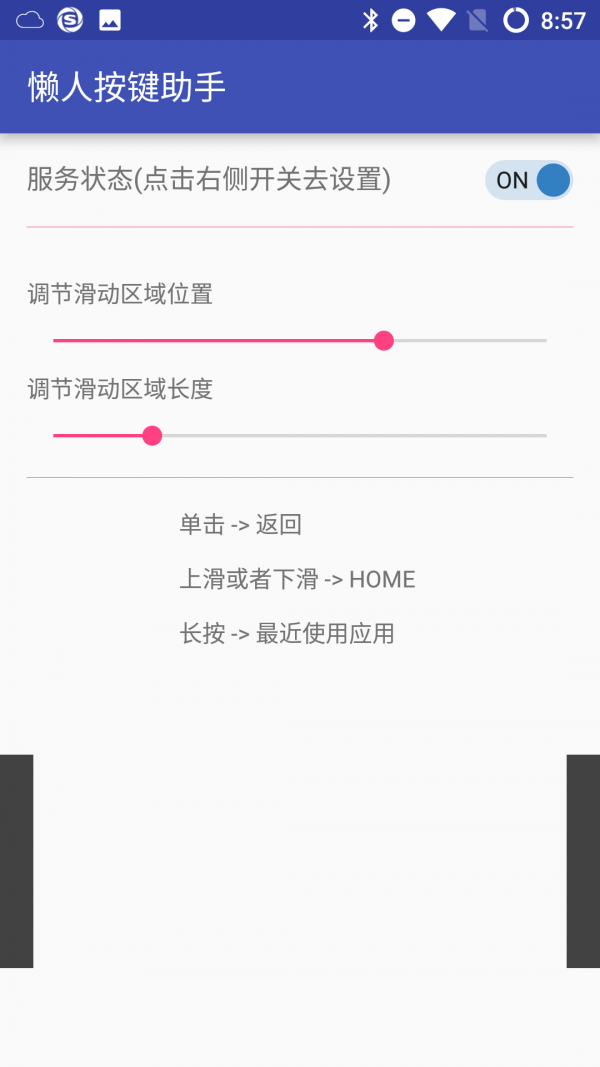Screen dimensions: 600x1067
Task: Tap the 调节滑动区域位置 slider track
Action: pos(300,341)
